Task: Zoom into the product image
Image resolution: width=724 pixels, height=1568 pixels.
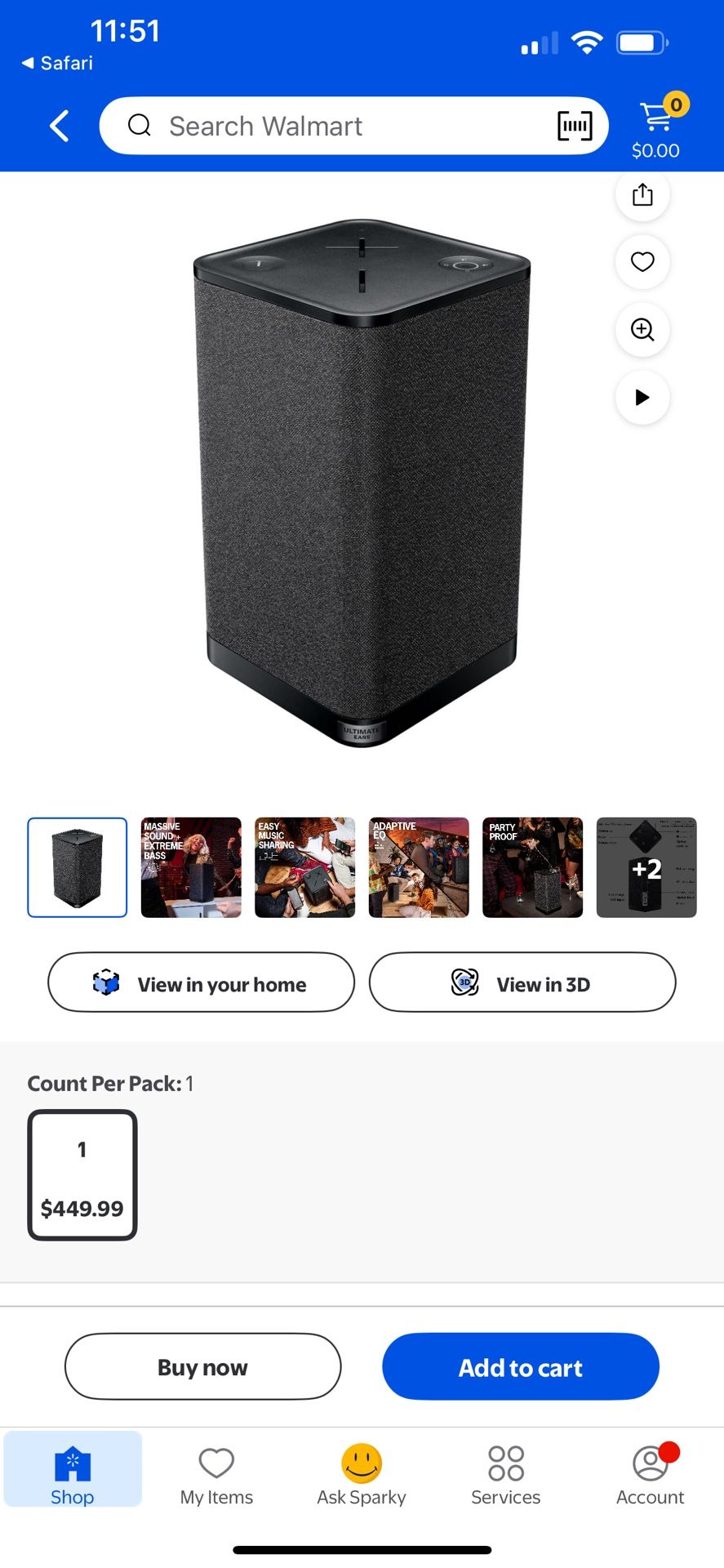Action: pyautogui.click(x=642, y=330)
